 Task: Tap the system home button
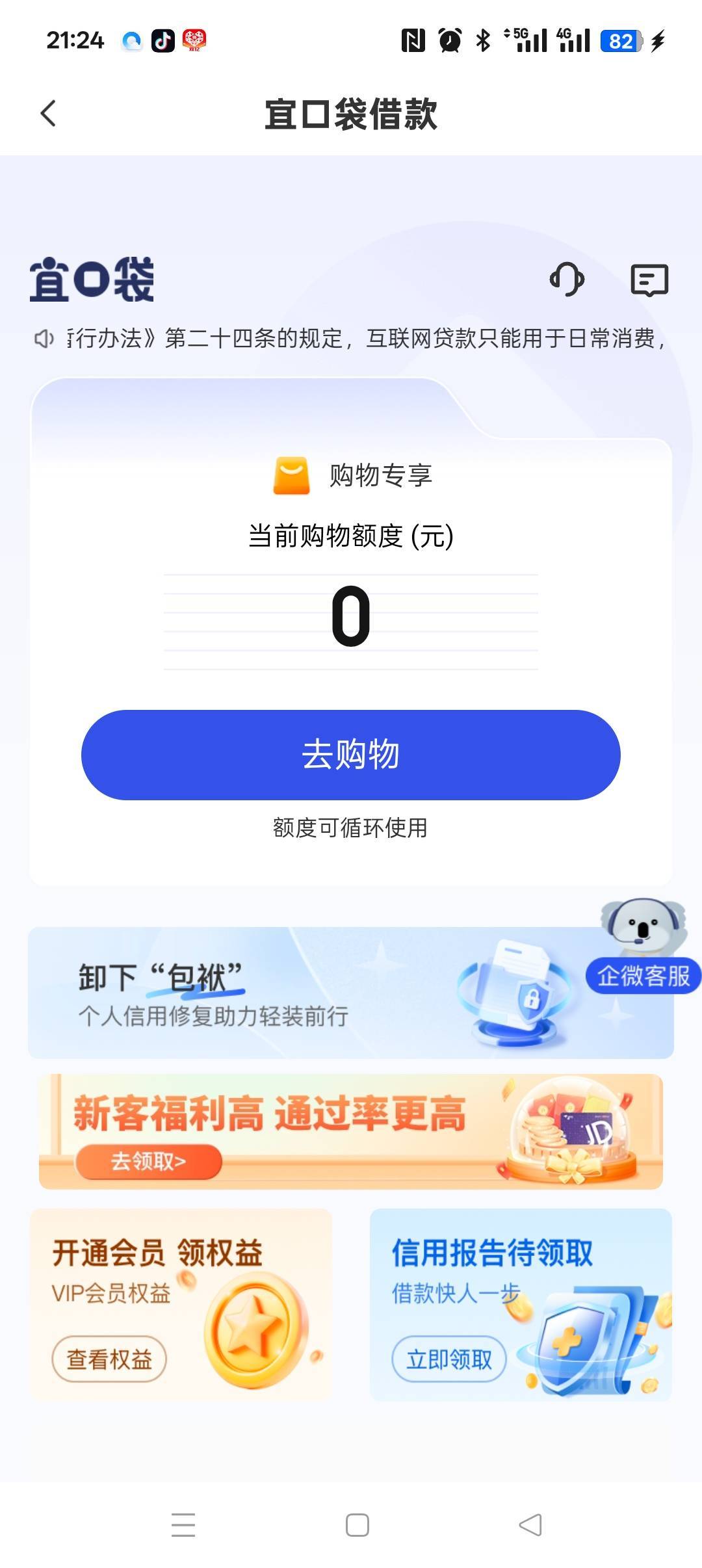357,1525
